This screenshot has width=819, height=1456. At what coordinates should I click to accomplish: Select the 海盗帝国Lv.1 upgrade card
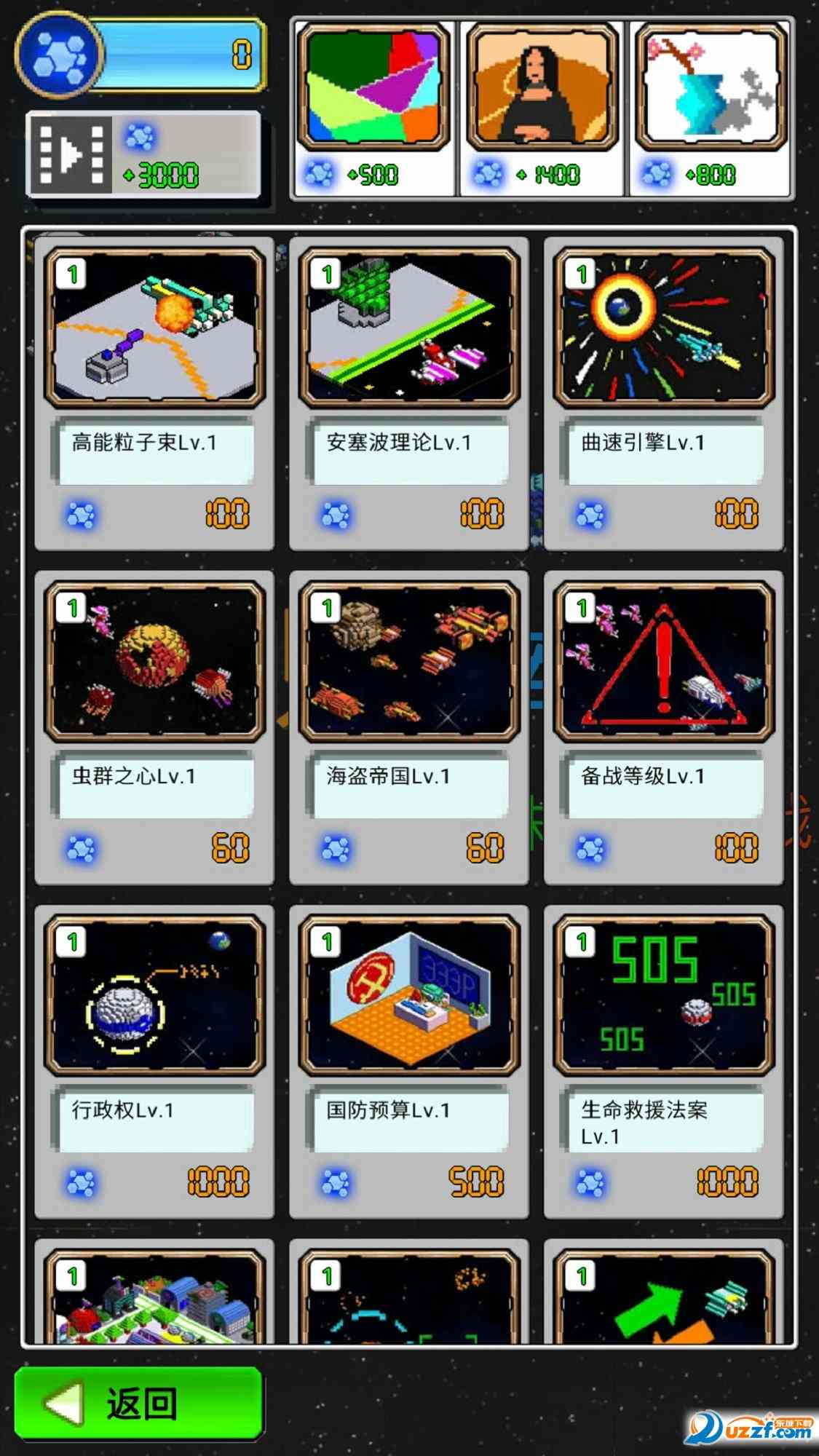tap(409, 727)
